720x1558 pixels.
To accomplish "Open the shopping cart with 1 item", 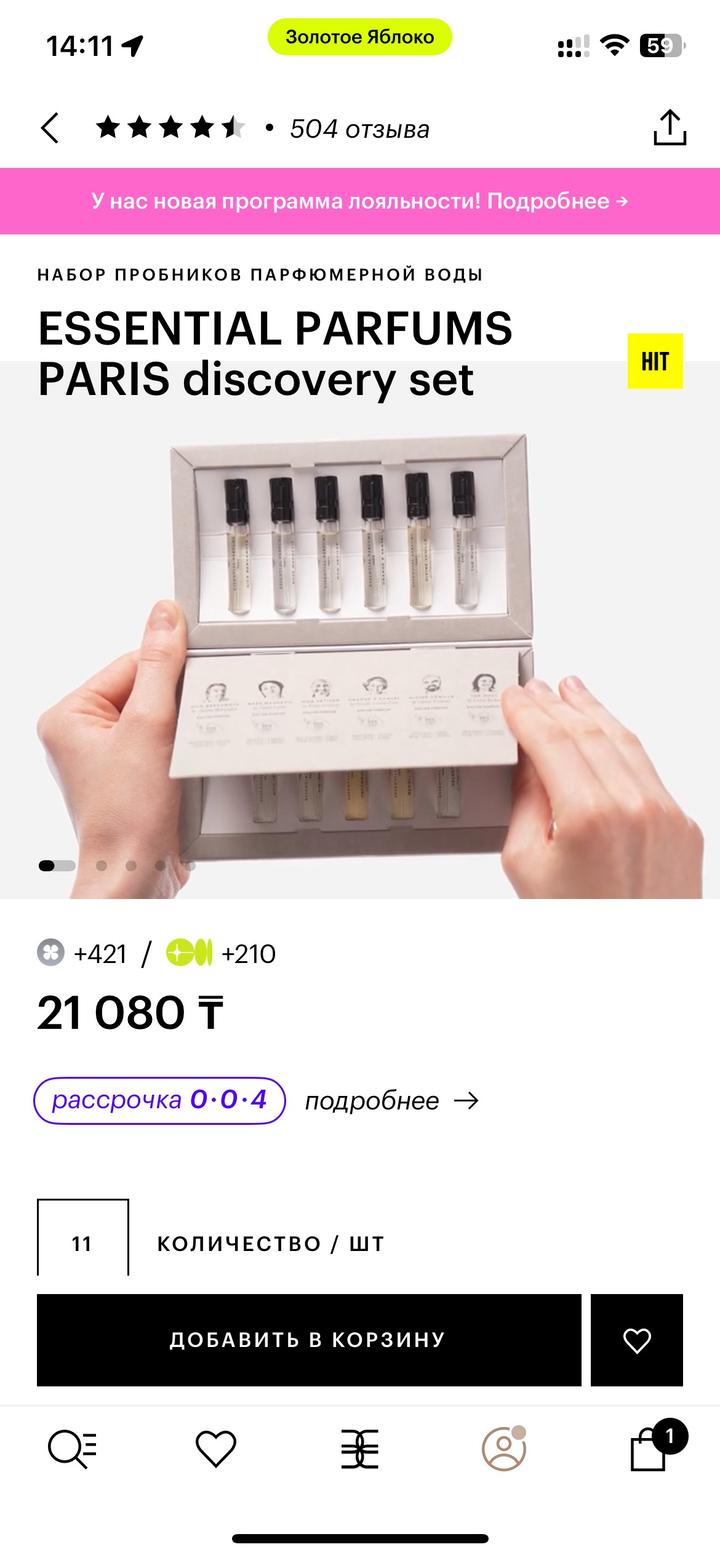I will pos(650,1449).
